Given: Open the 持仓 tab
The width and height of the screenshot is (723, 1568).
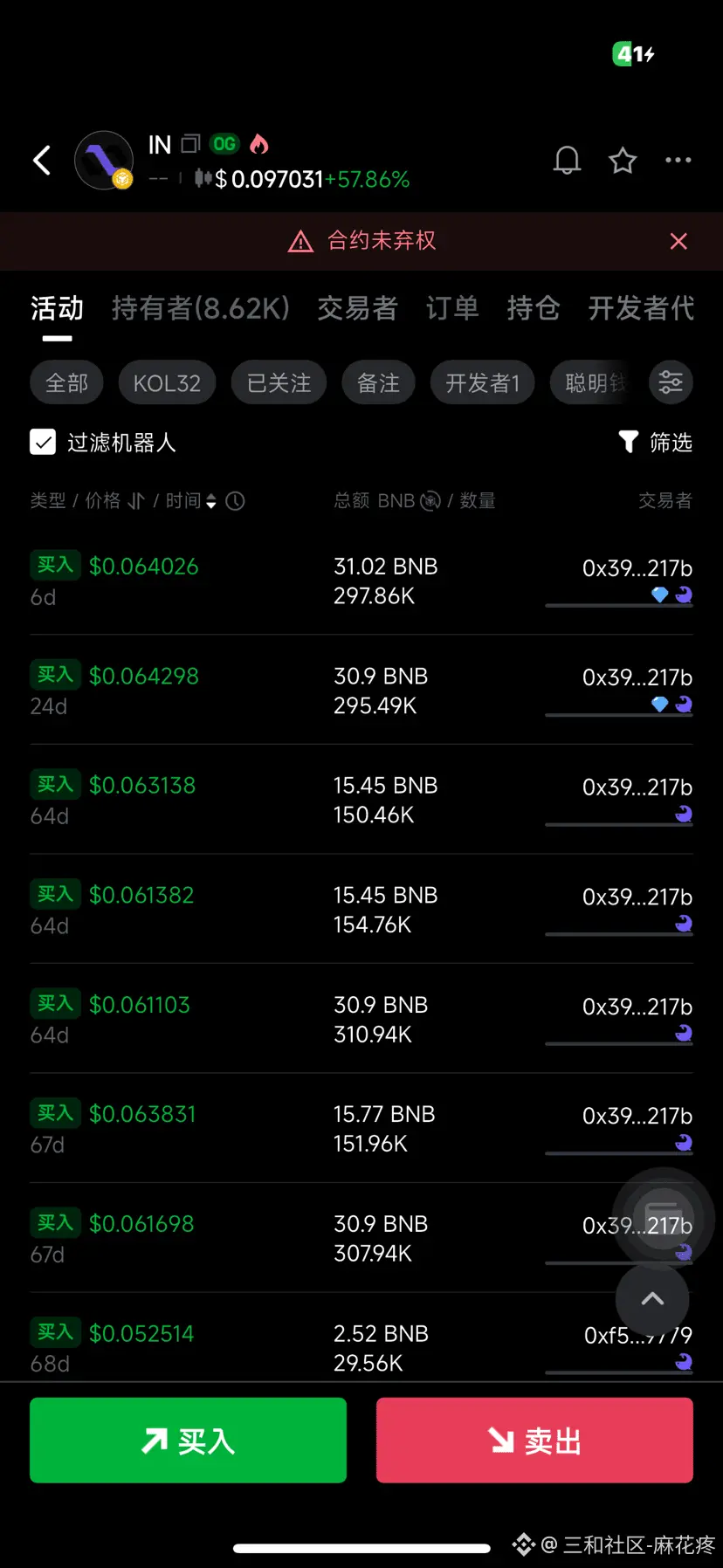Looking at the screenshot, I should click(534, 308).
